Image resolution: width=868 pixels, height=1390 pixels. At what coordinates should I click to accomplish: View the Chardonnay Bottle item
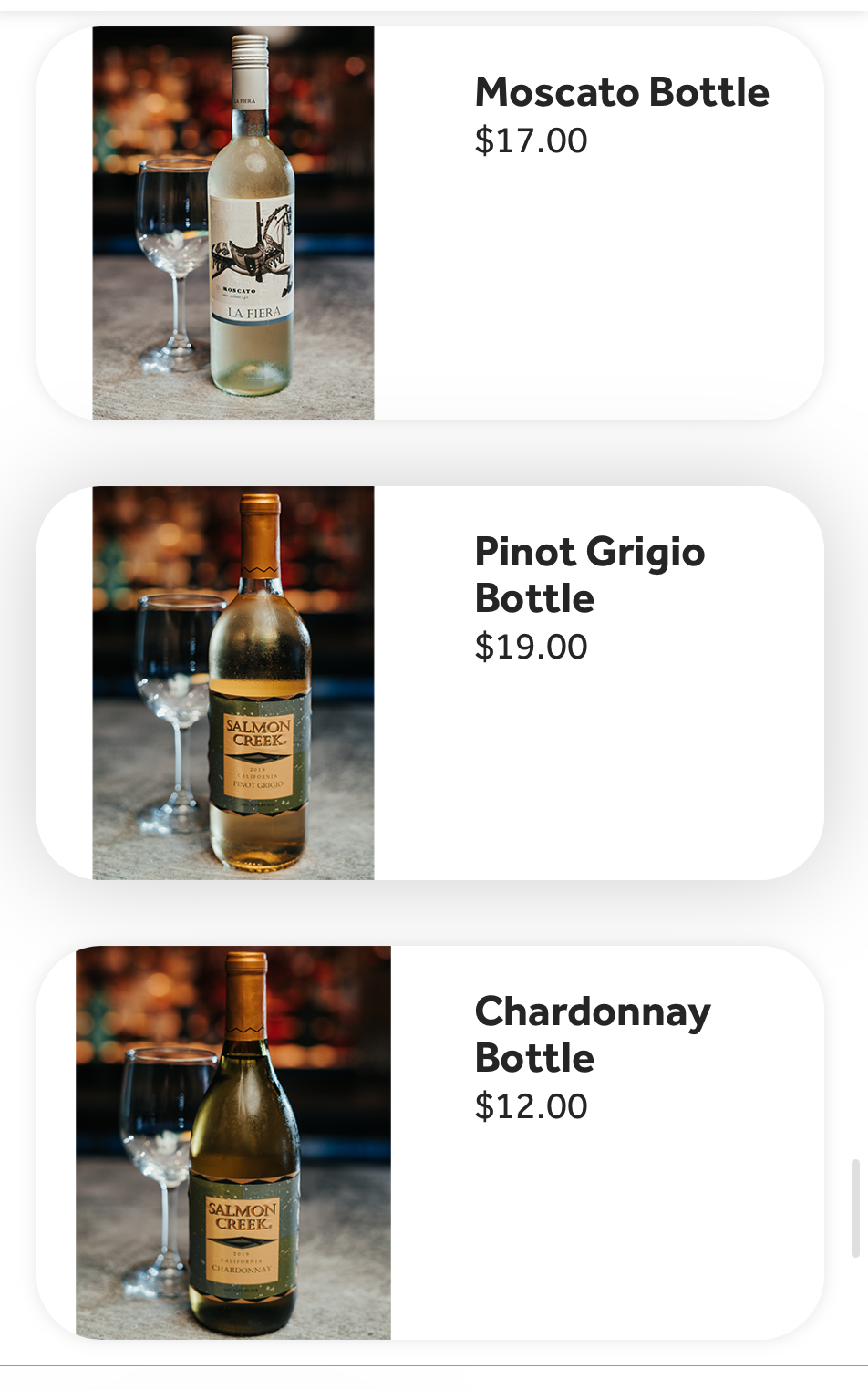point(592,1034)
